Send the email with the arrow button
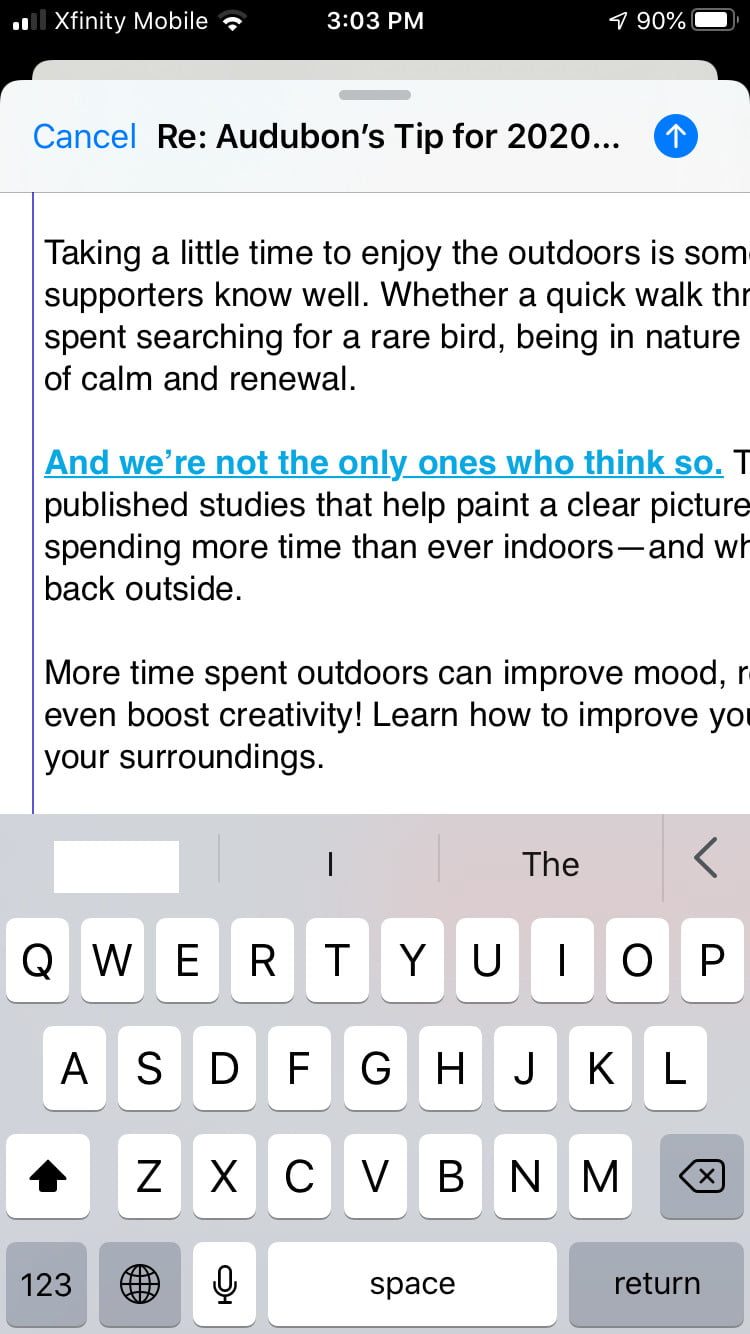This screenshot has height=1334, width=750. point(675,137)
